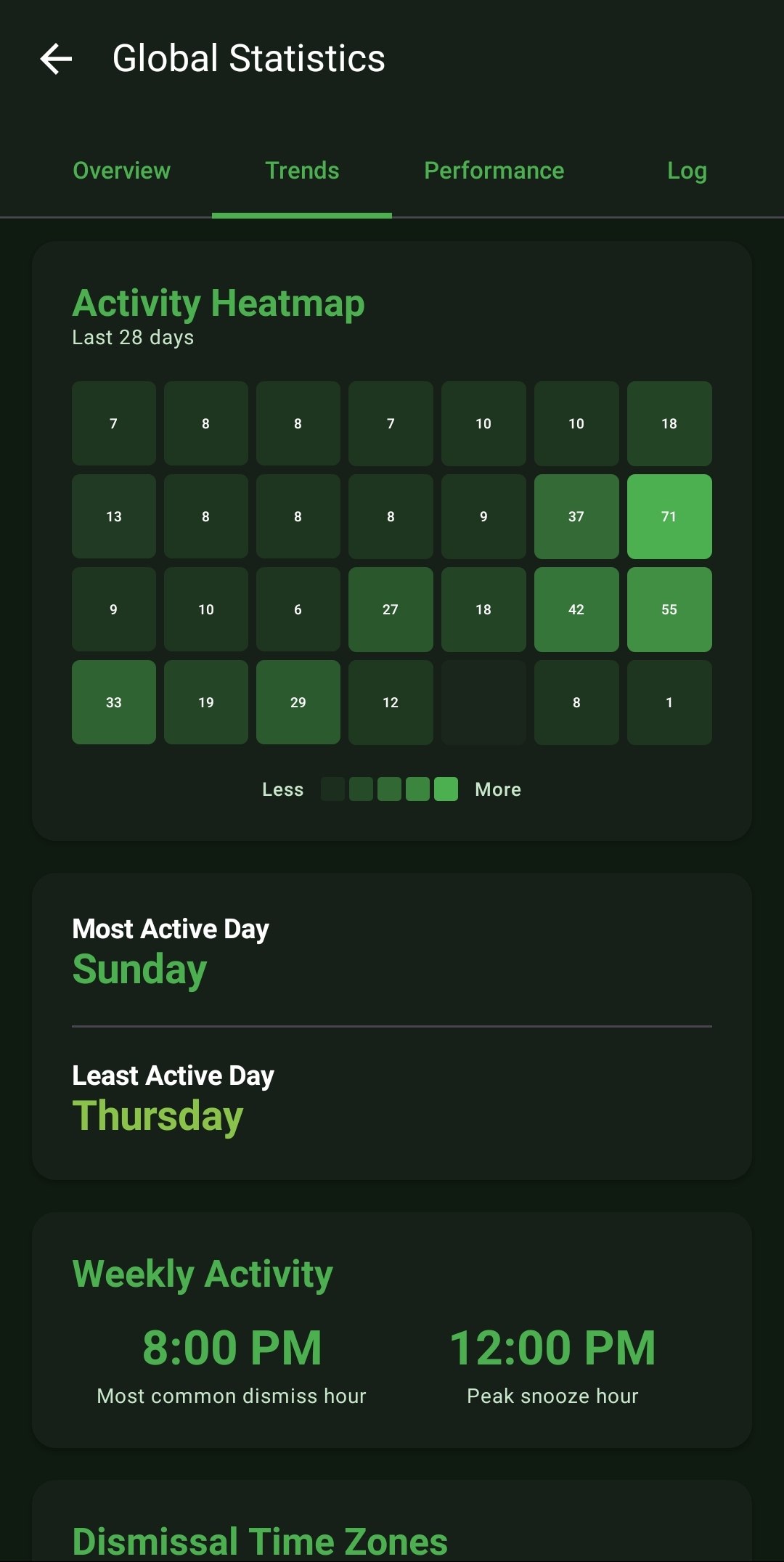Open the Performance tab
Screen dimensions: 784x1562
coord(494,171)
